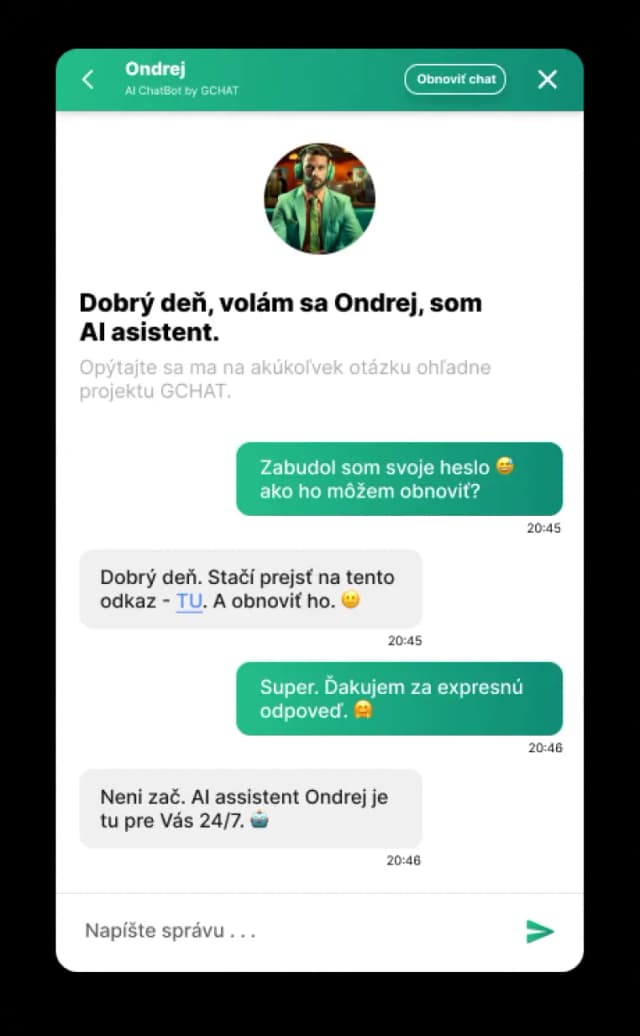Tap the Obnoviť chat button

(x=455, y=80)
